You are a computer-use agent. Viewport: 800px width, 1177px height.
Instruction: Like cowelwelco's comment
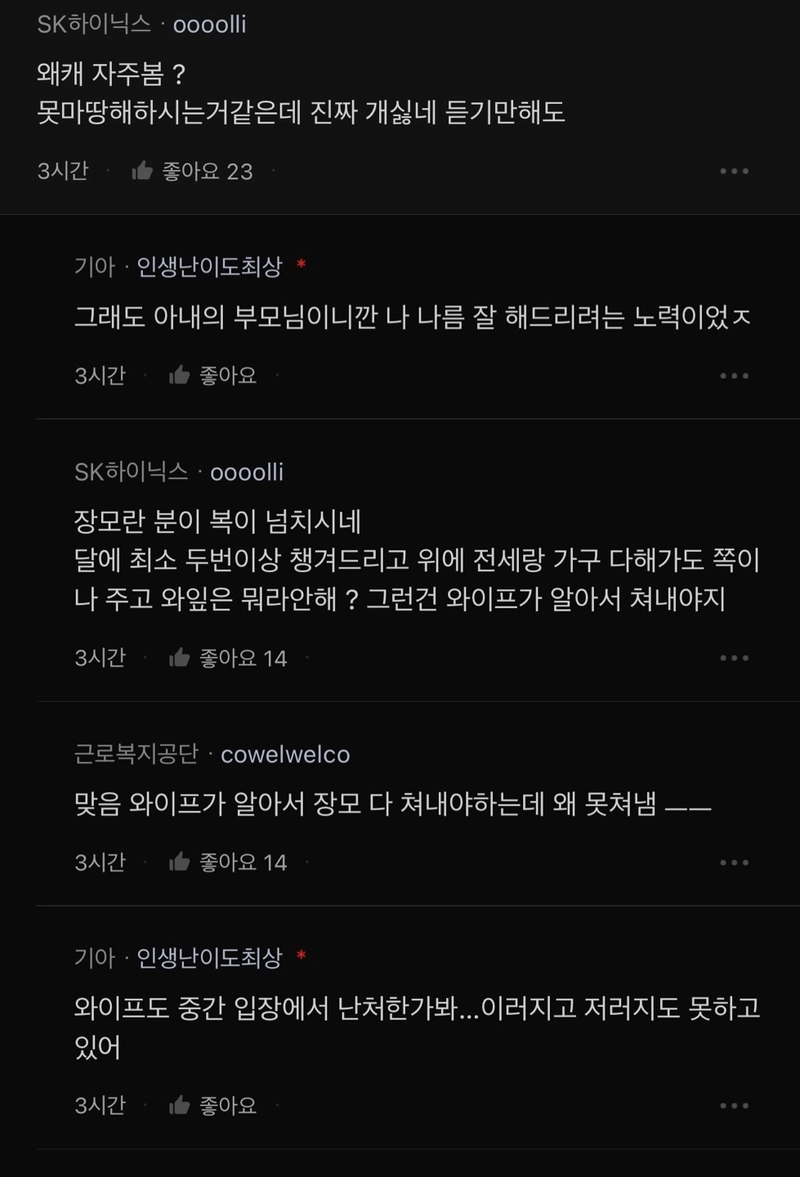[x=180, y=862]
